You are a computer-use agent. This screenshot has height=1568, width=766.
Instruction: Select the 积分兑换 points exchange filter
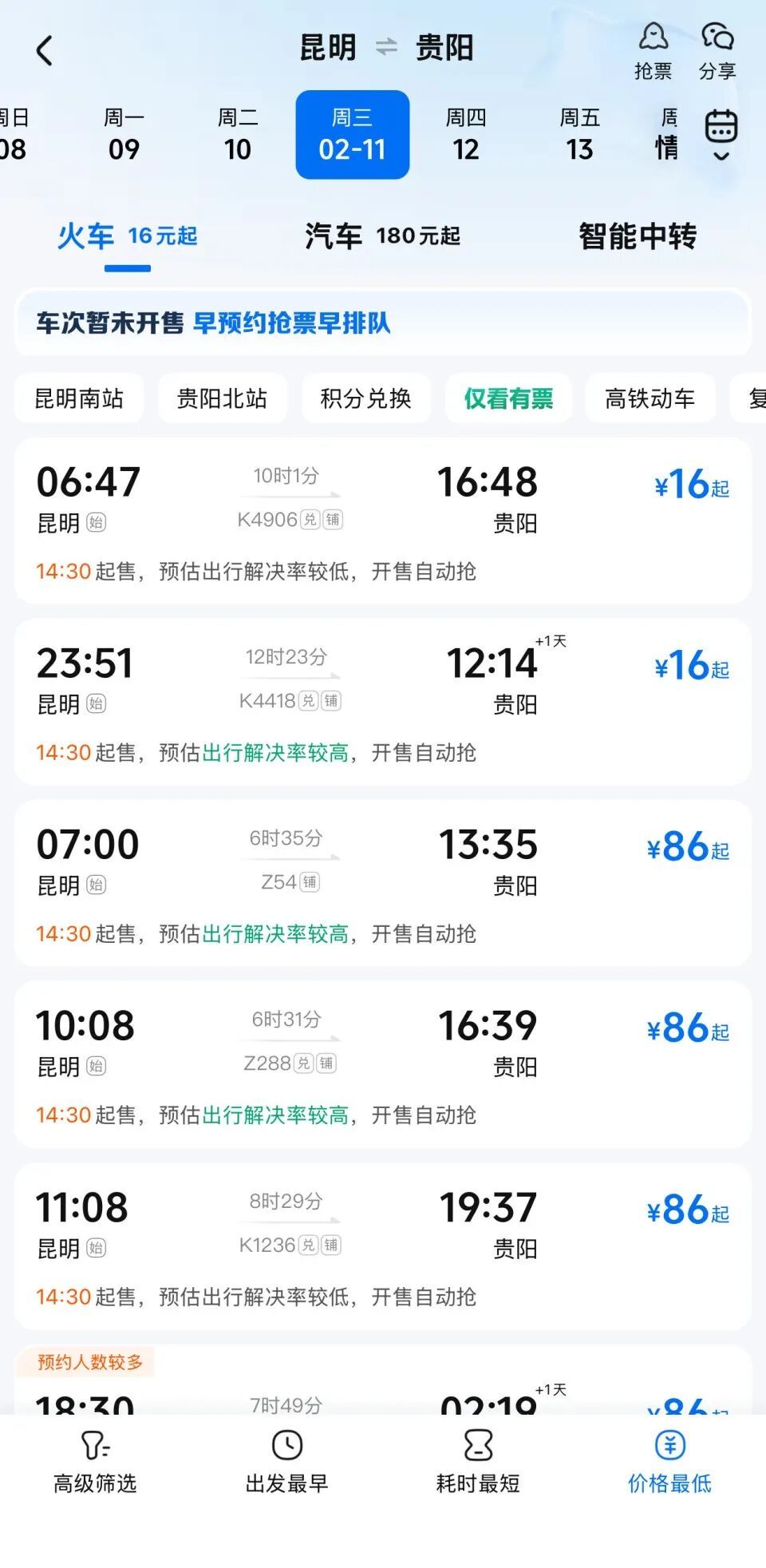coord(365,398)
